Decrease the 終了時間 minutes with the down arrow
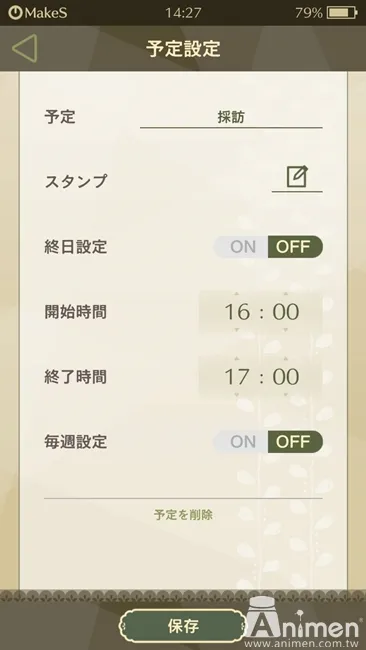The width and height of the screenshot is (366, 650). 286,394
